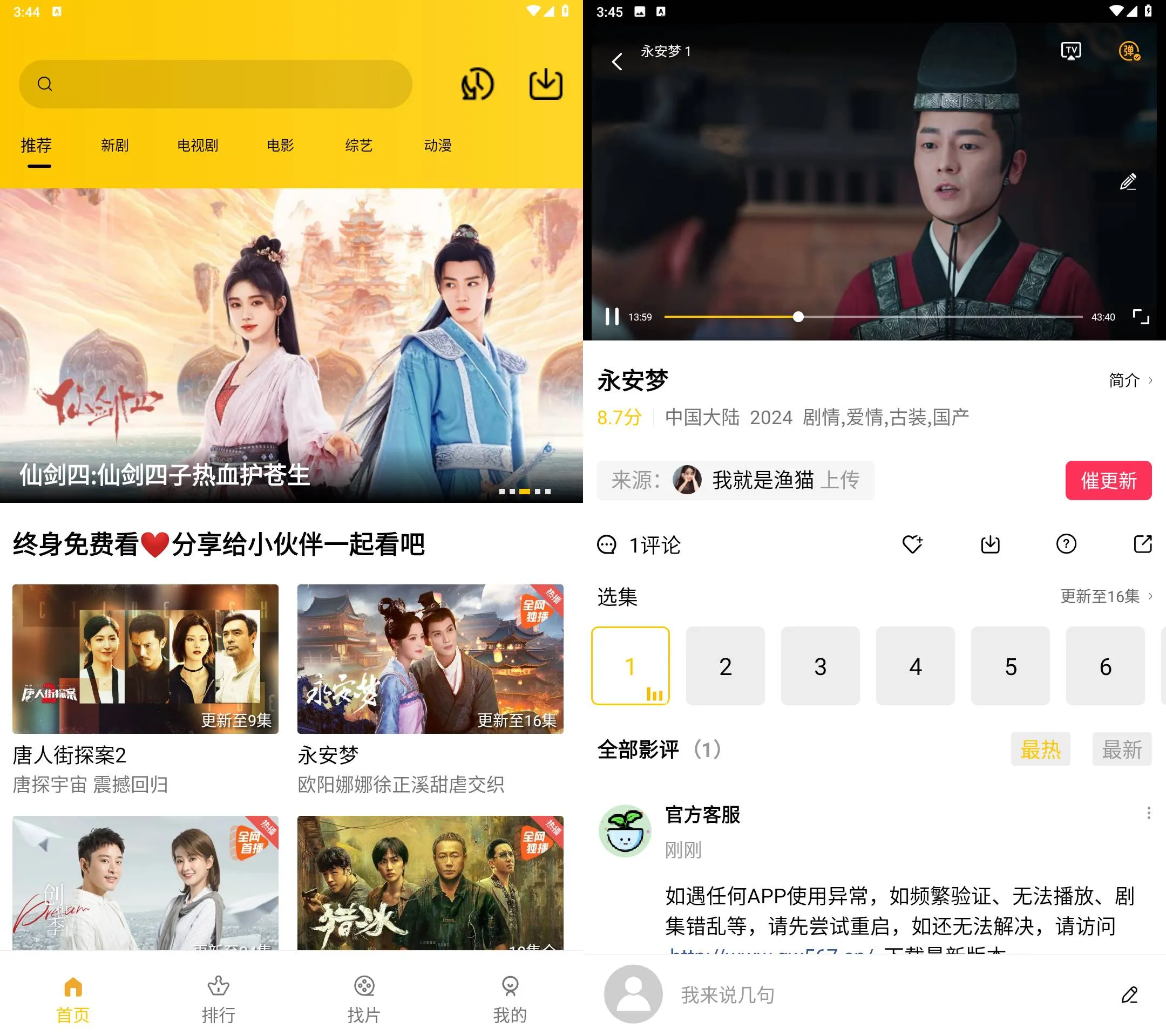Expand the 简介 introduction

click(x=1129, y=380)
